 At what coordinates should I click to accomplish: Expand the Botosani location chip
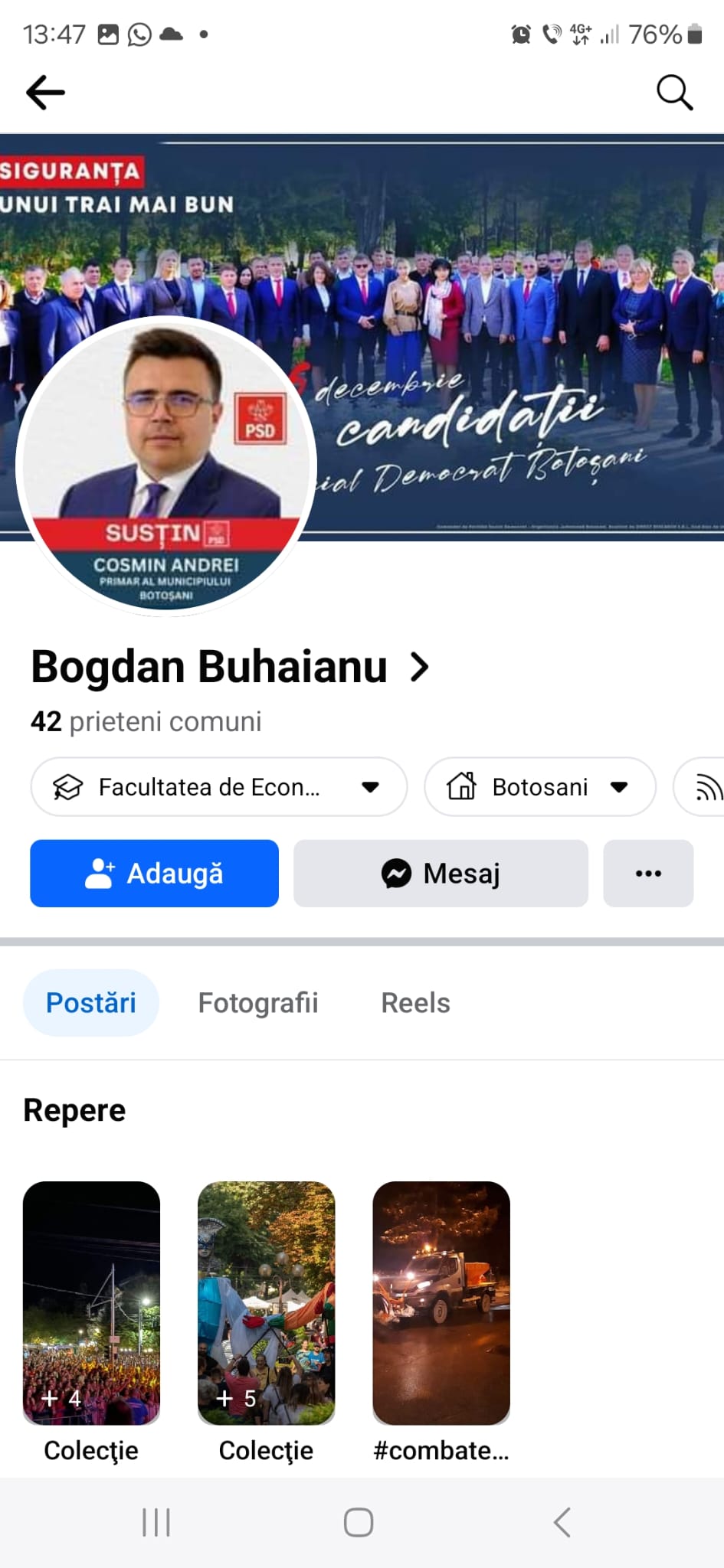tap(539, 787)
